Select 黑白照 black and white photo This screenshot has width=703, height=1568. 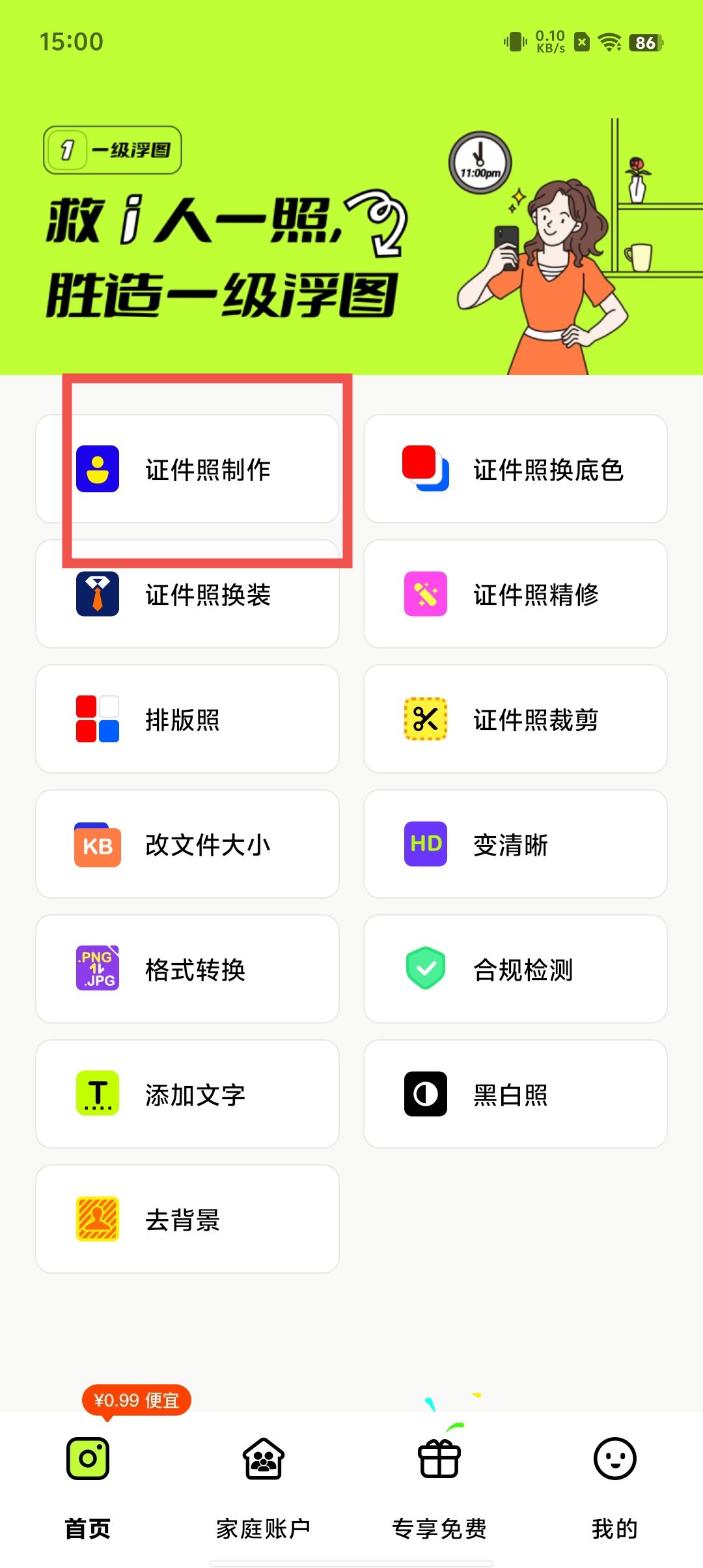(515, 1095)
